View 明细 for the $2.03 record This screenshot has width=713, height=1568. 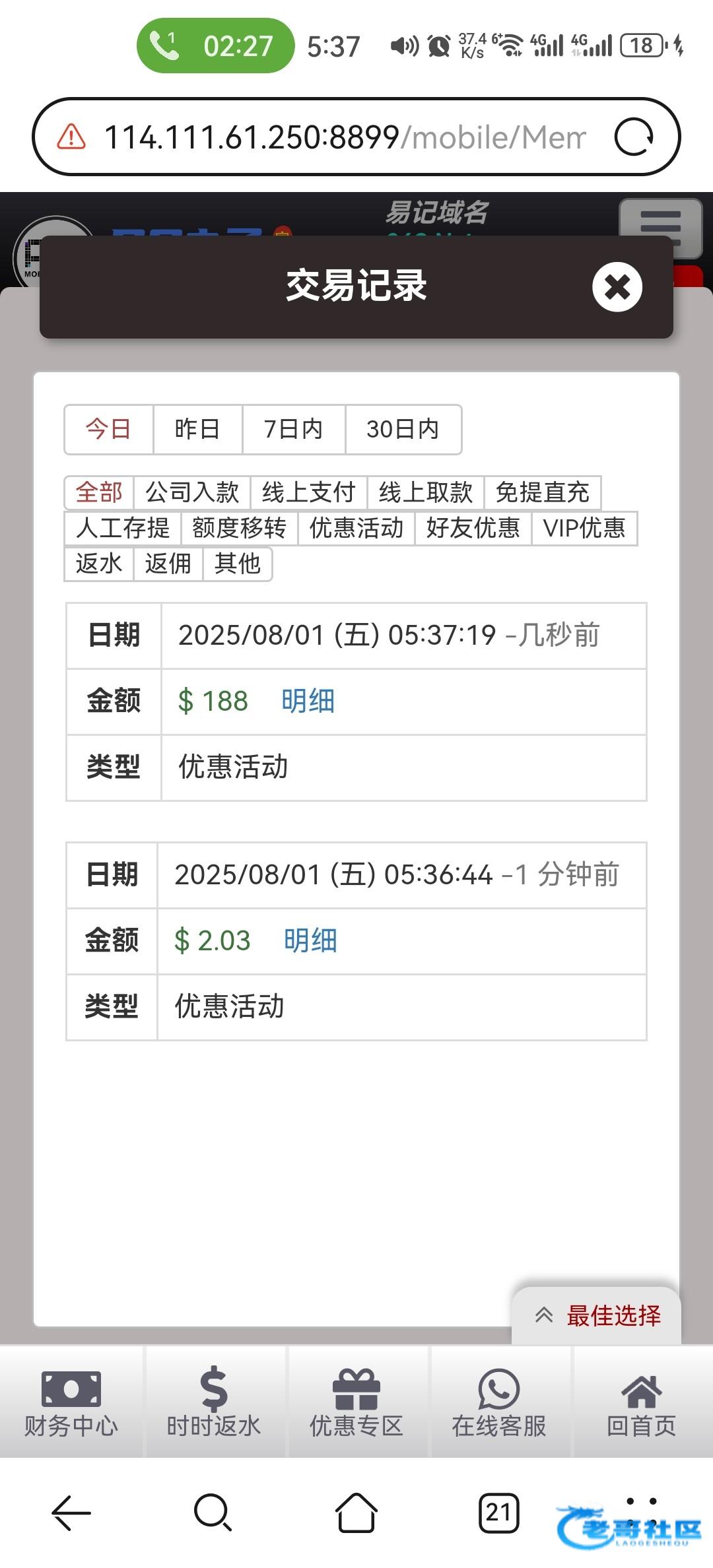[x=310, y=940]
